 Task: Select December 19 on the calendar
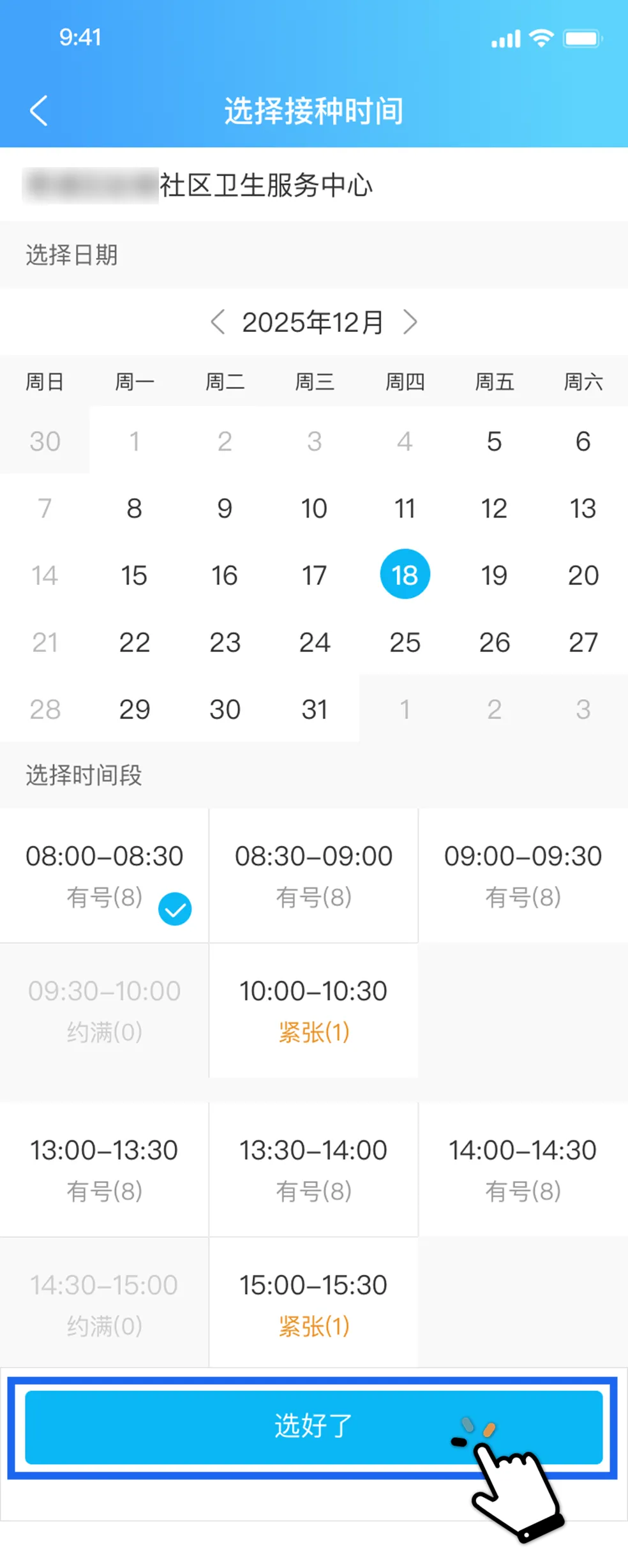click(x=494, y=574)
